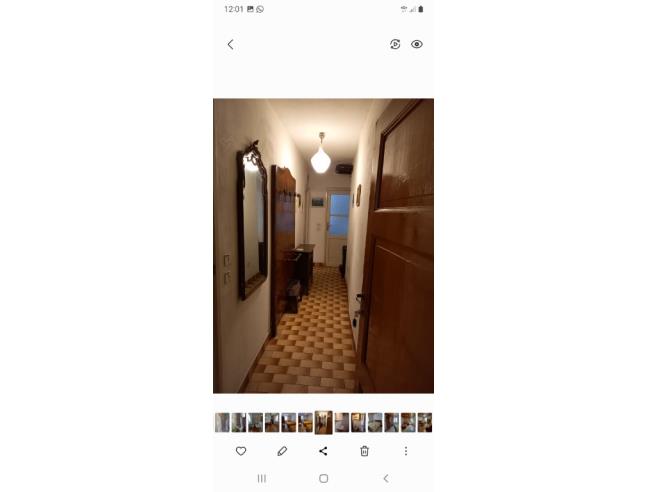The height and width of the screenshot is (492, 648).
Task: Mark this photo as favorite
Action: tap(241, 451)
